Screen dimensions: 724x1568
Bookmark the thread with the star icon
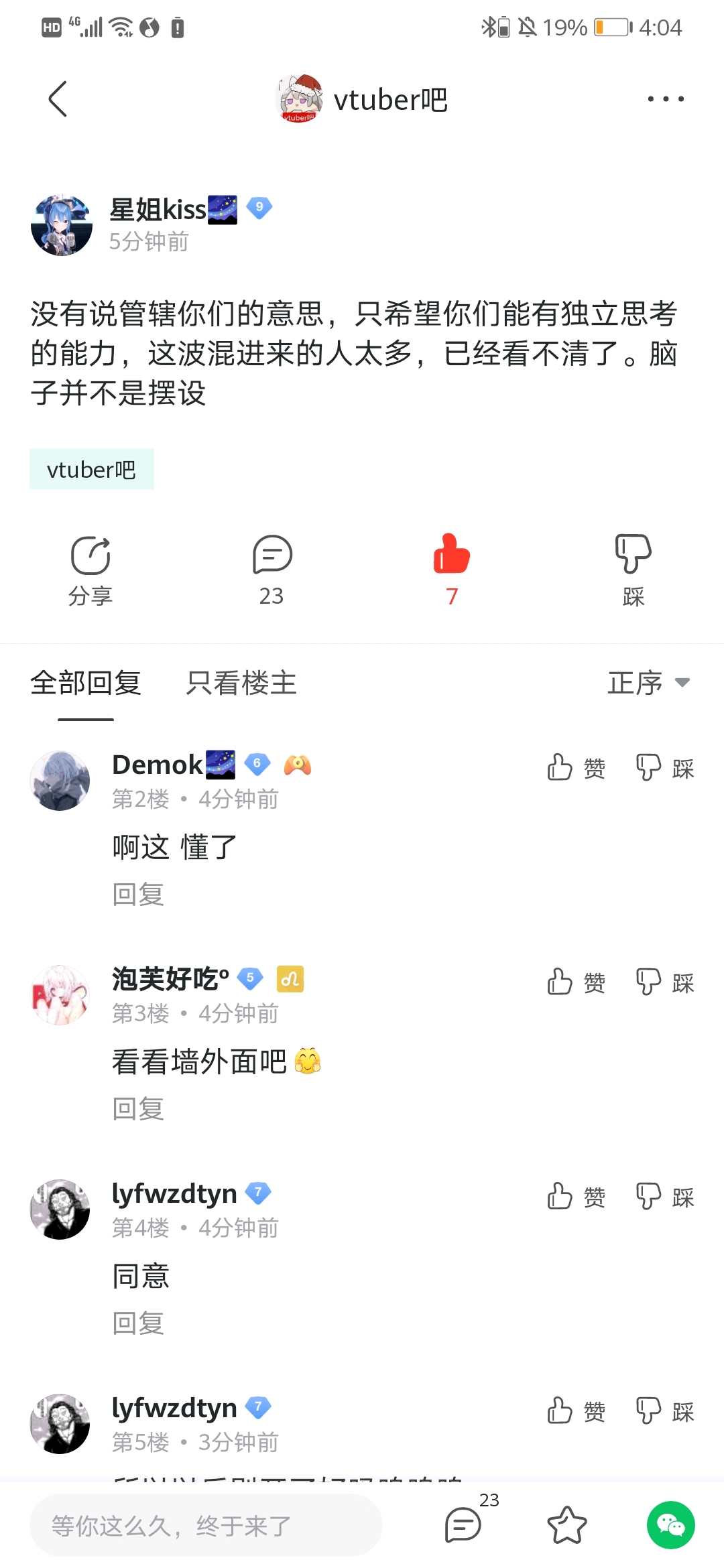tap(567, 1526)
